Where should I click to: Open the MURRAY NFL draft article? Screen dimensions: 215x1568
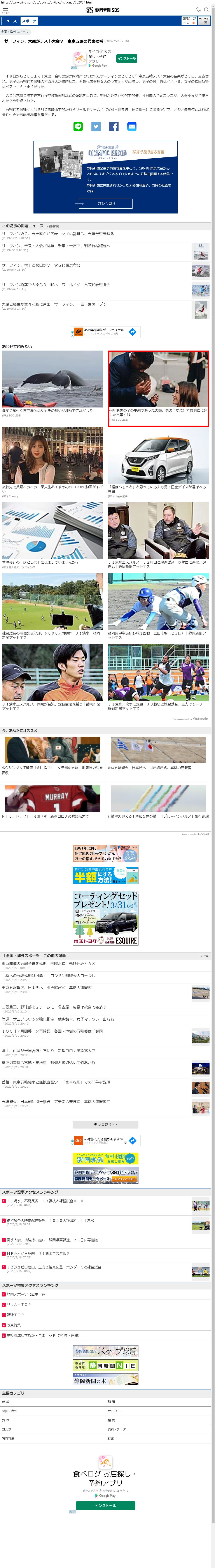[x=52, y=801]
